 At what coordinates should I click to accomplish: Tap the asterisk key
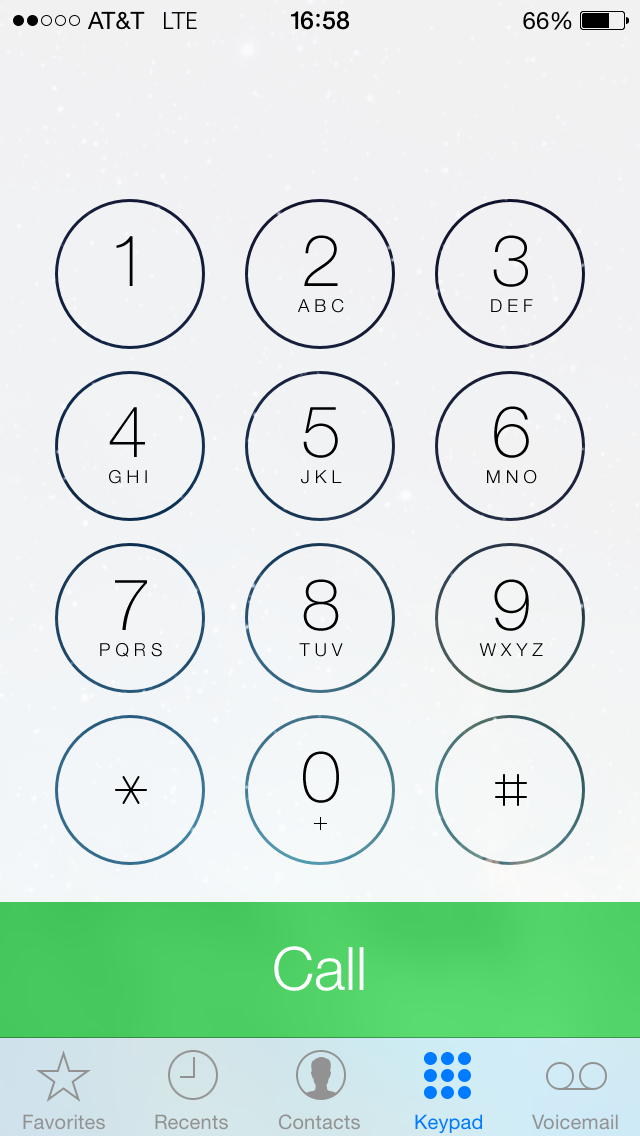pos(130,790)
